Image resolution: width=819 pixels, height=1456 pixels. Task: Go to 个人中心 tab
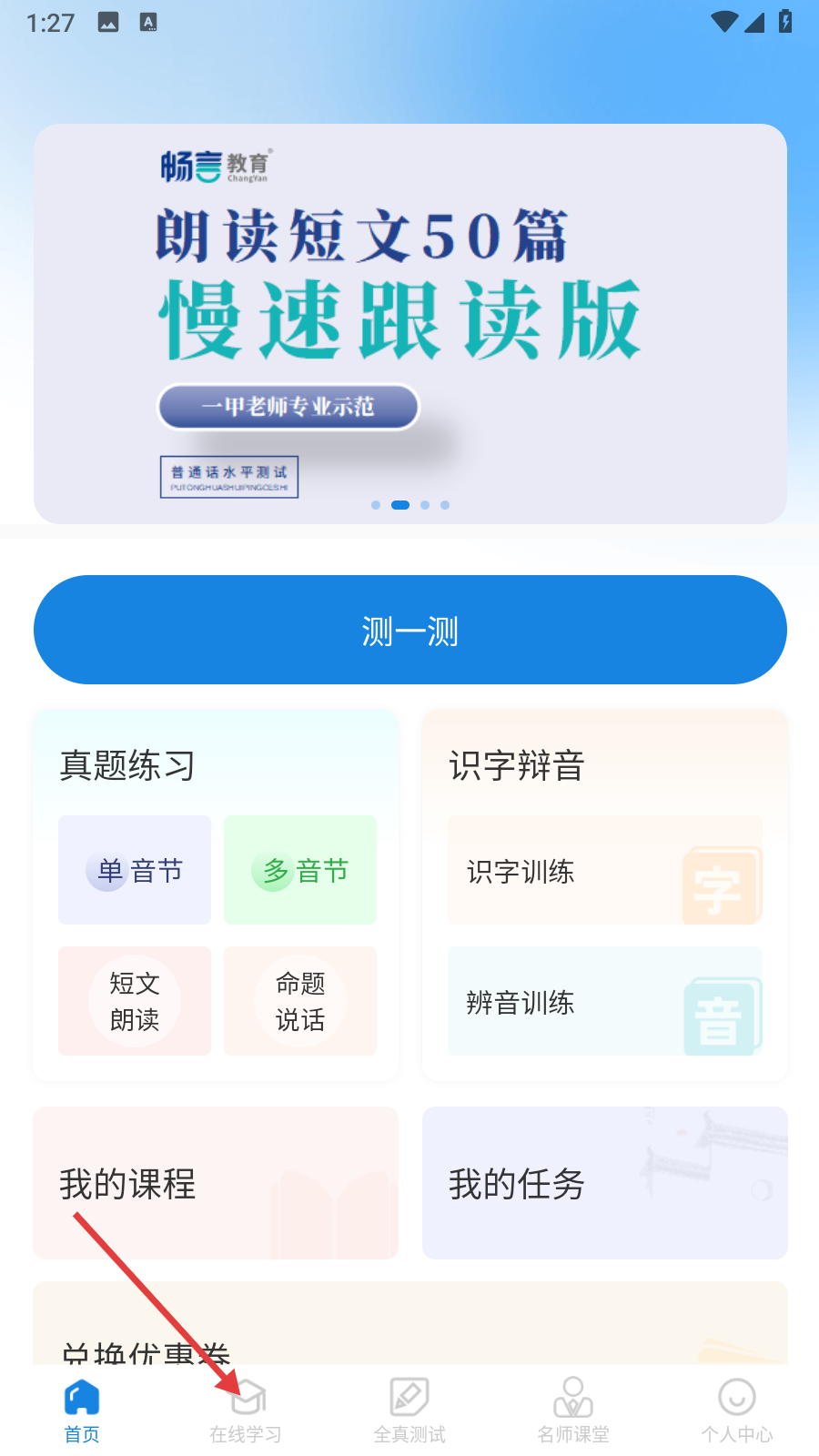737,1410
